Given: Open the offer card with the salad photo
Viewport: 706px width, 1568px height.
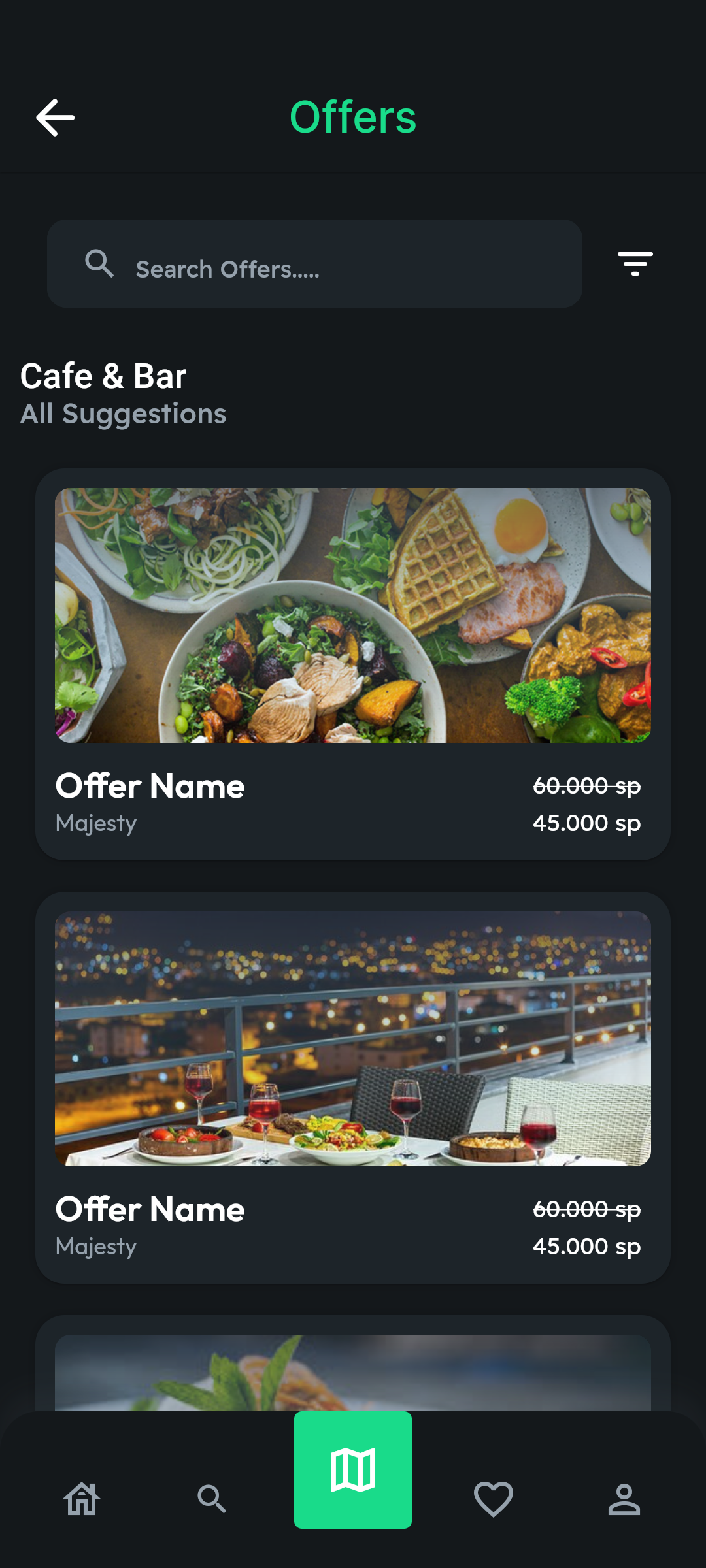Looking at the screenshot, I should point(353,664).
